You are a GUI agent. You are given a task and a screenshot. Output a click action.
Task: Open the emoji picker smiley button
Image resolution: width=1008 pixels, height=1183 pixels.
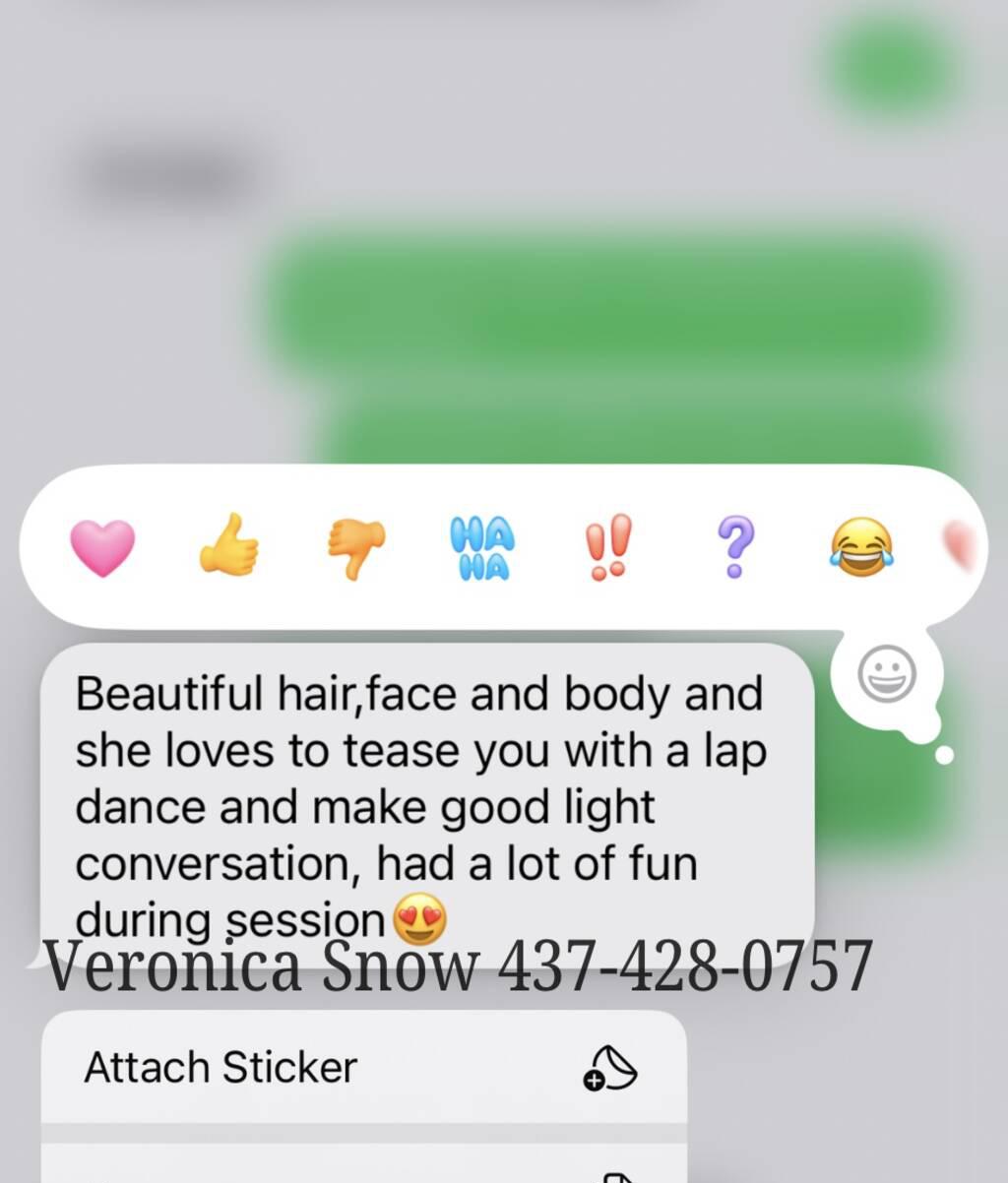click(887, 674)
